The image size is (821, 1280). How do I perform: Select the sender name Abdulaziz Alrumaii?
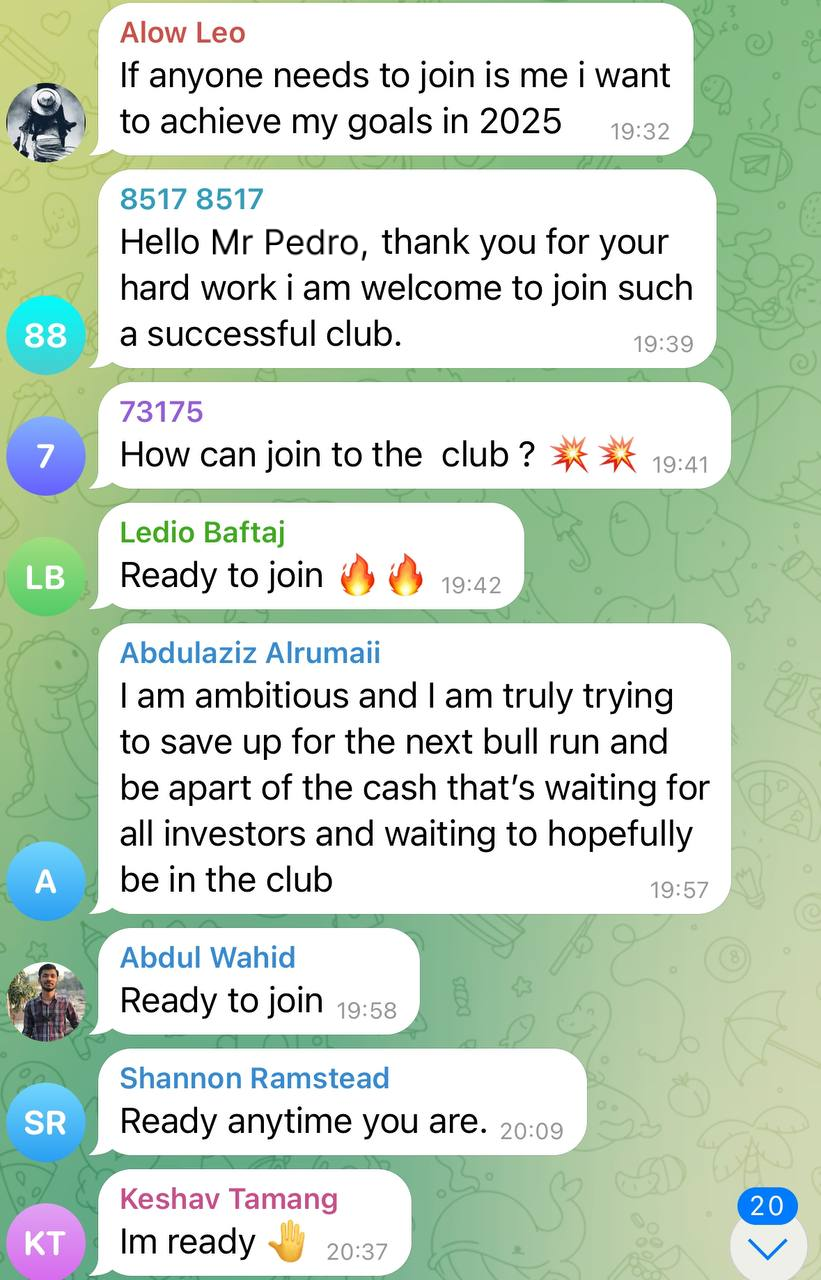click(x=250, y=653)
